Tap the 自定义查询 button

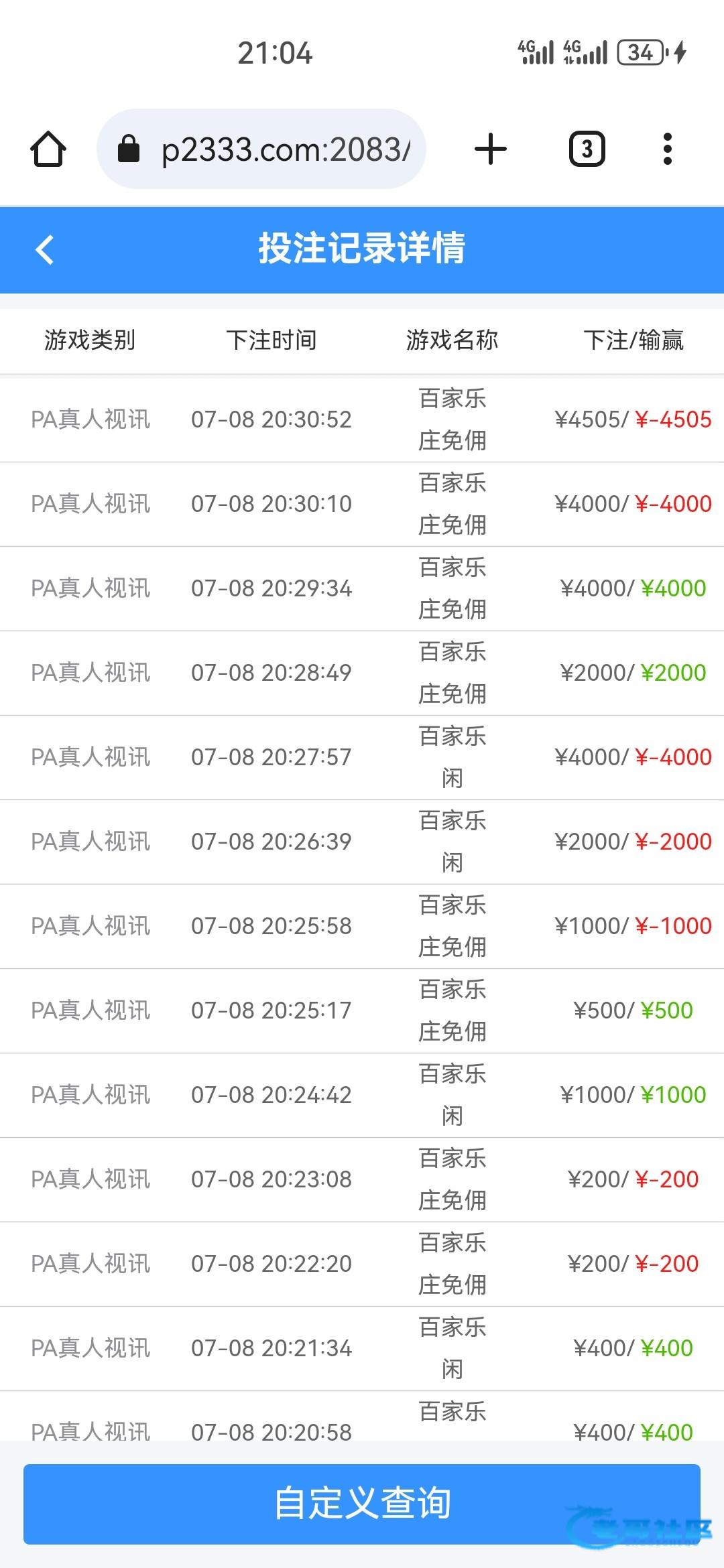point(362,1503)
